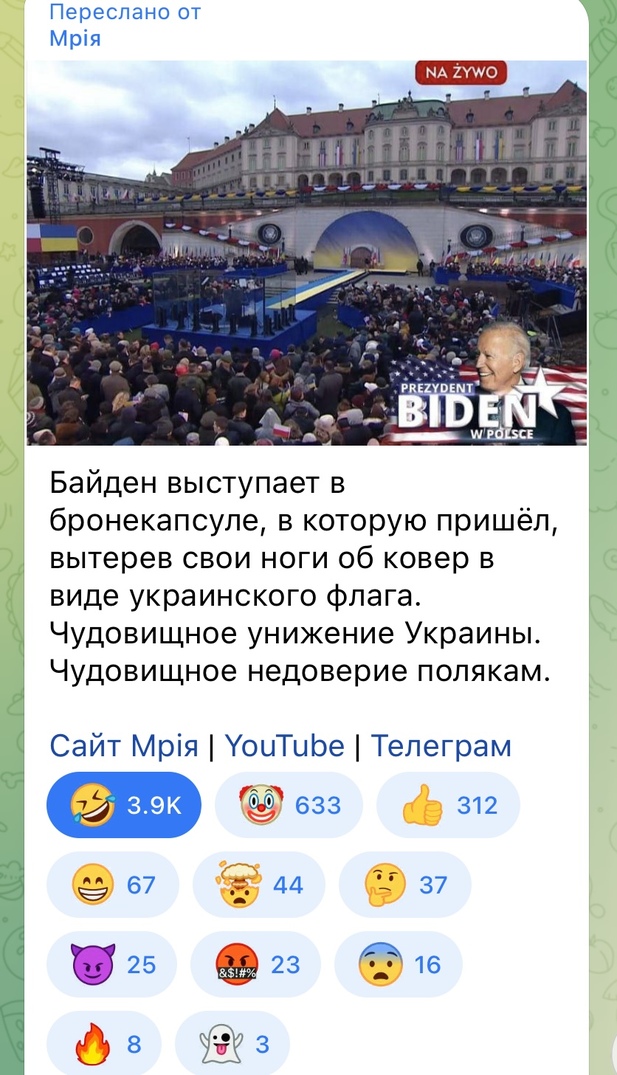The height and width of the screenshot is (1075, 617).
Task: Add a thumbs up reaction (312)
Action: pyautogui.click(x=448, y=805)
